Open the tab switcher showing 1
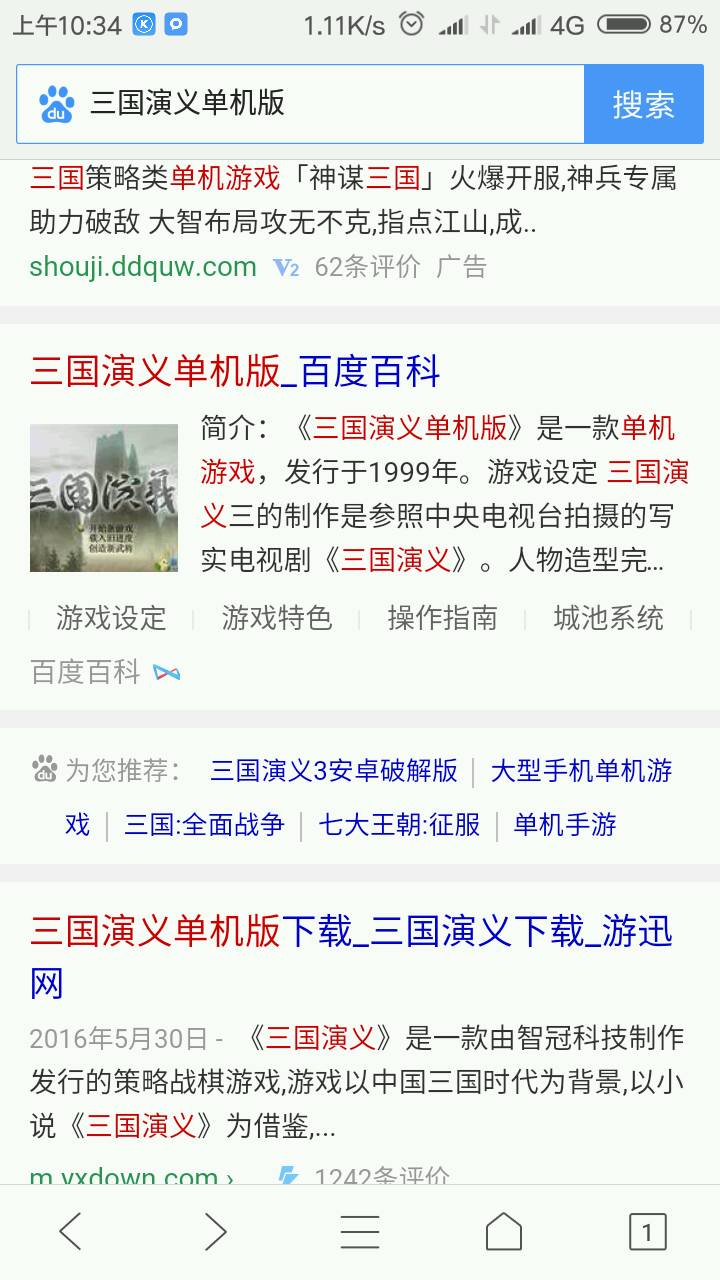The image size is (720, 1280). point(647,1232)
